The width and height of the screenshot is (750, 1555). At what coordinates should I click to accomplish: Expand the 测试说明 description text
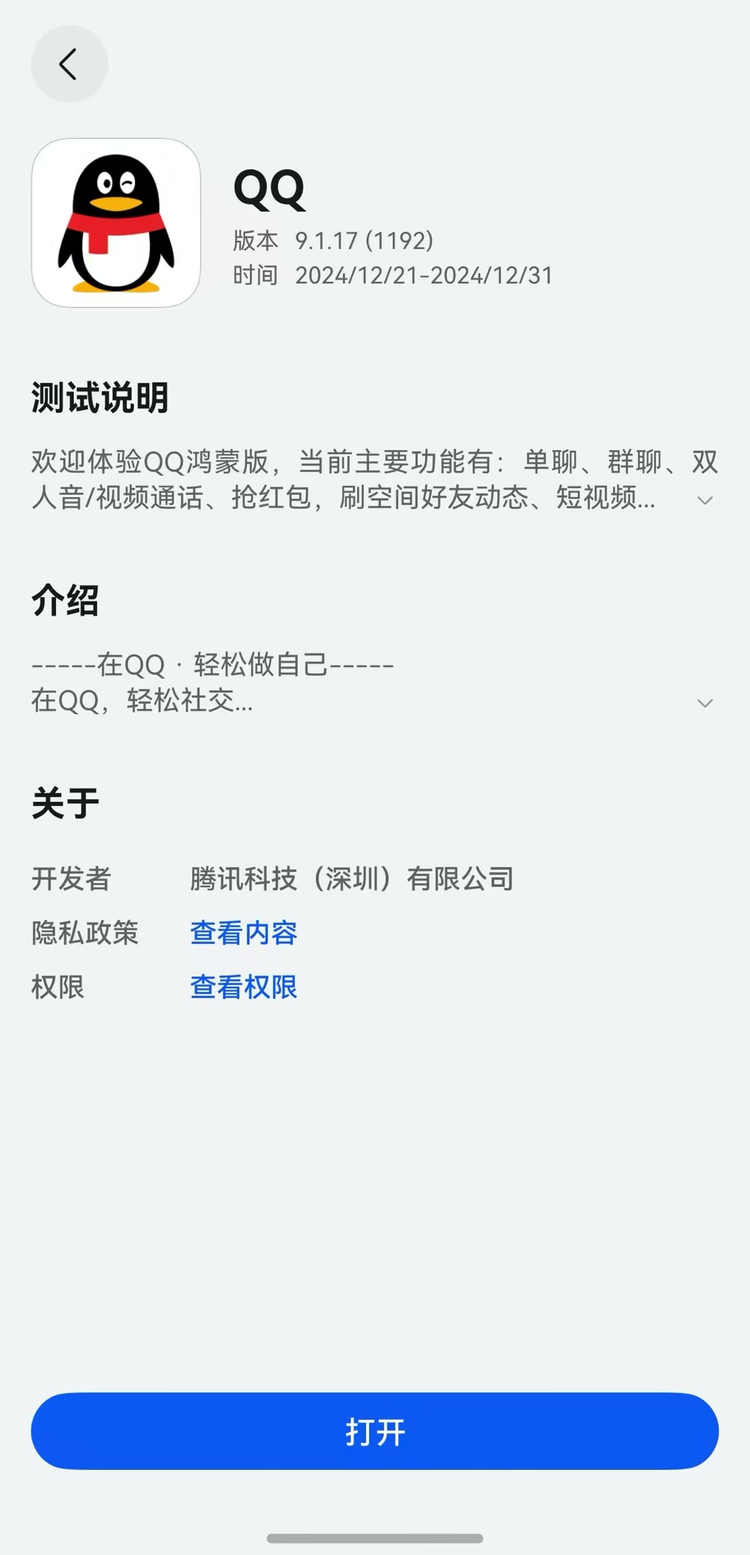(705, 500)
